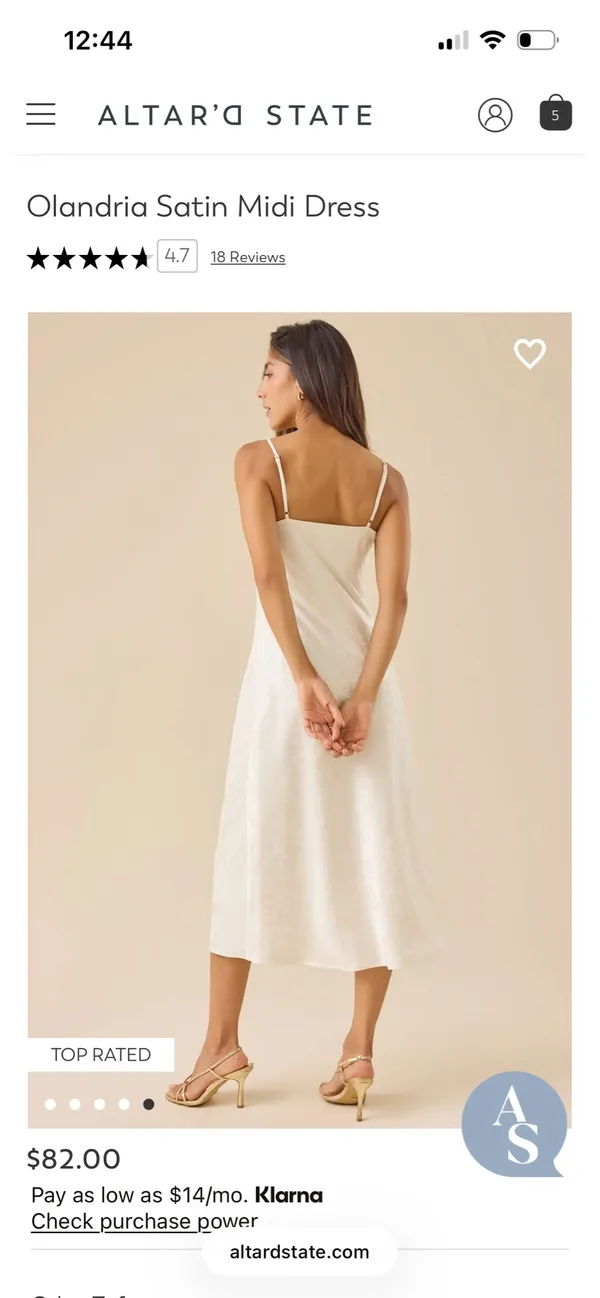Jump to the first product image dot
The height and width of the screenshot is (1298, 600).
pos(50,1104)
